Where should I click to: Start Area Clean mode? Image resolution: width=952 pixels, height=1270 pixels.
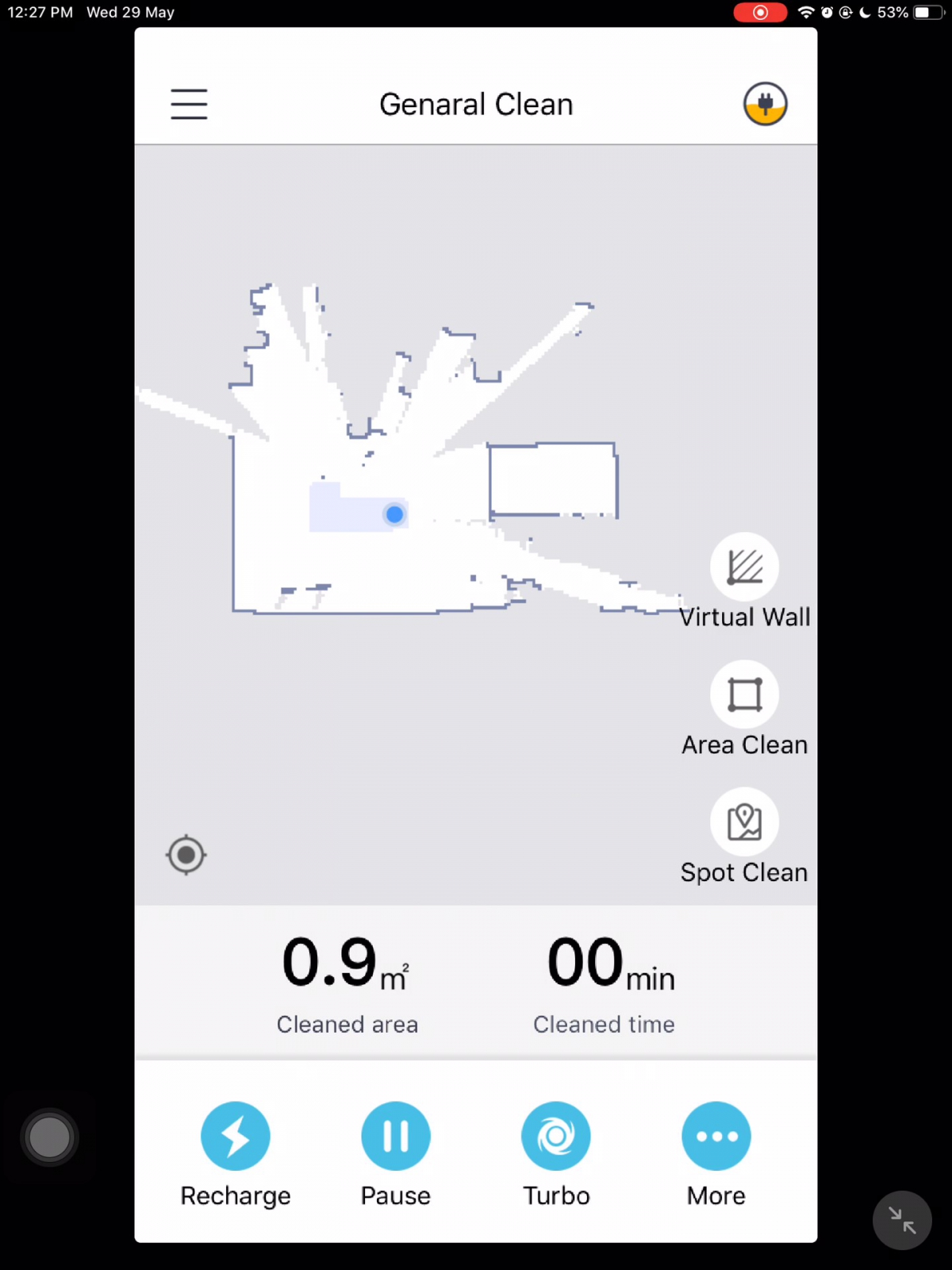(744, 695)
